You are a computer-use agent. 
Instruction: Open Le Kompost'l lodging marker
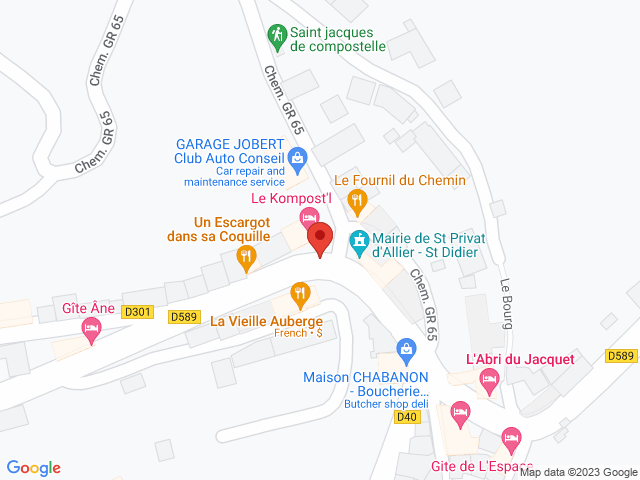point(309,217)
